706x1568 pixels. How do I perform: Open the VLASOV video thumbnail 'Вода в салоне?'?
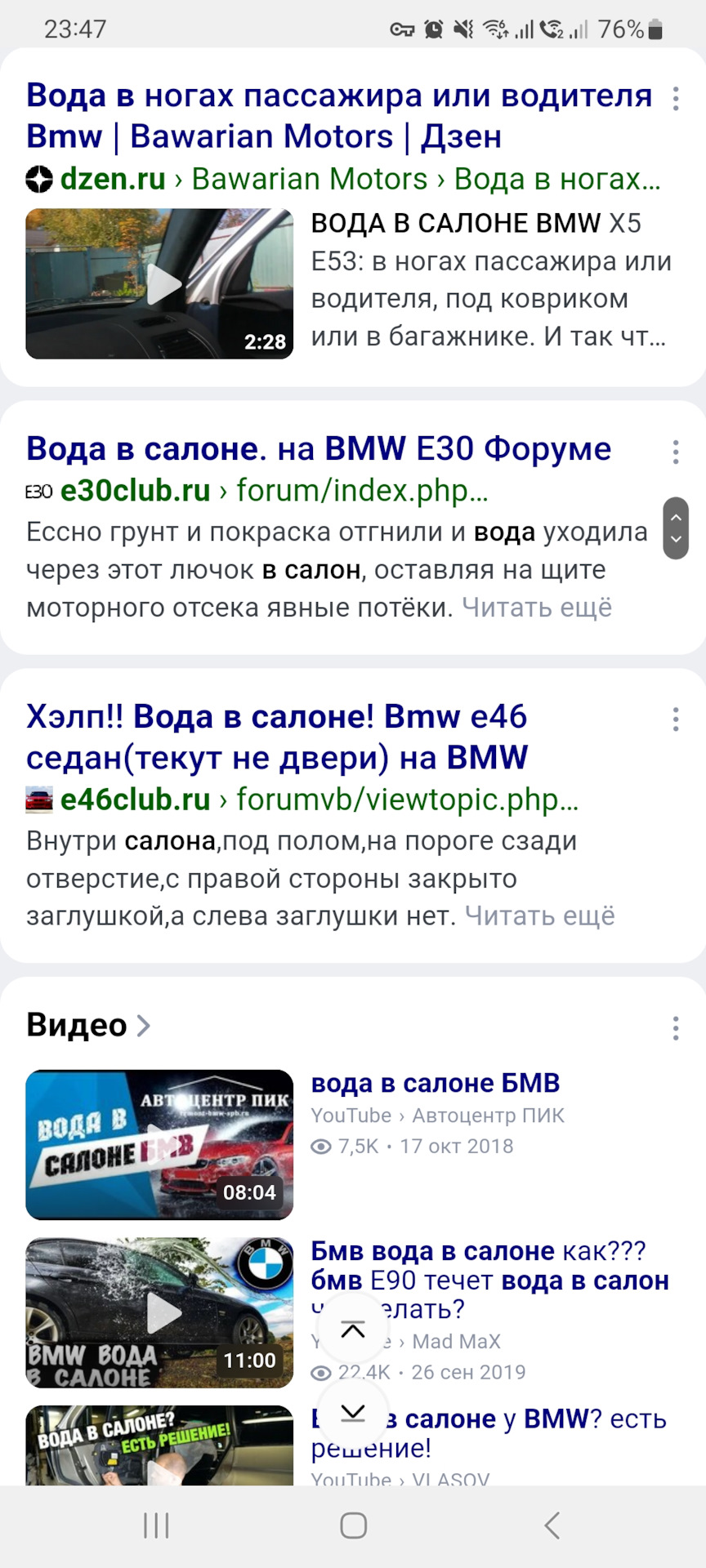coord(159,1445)
